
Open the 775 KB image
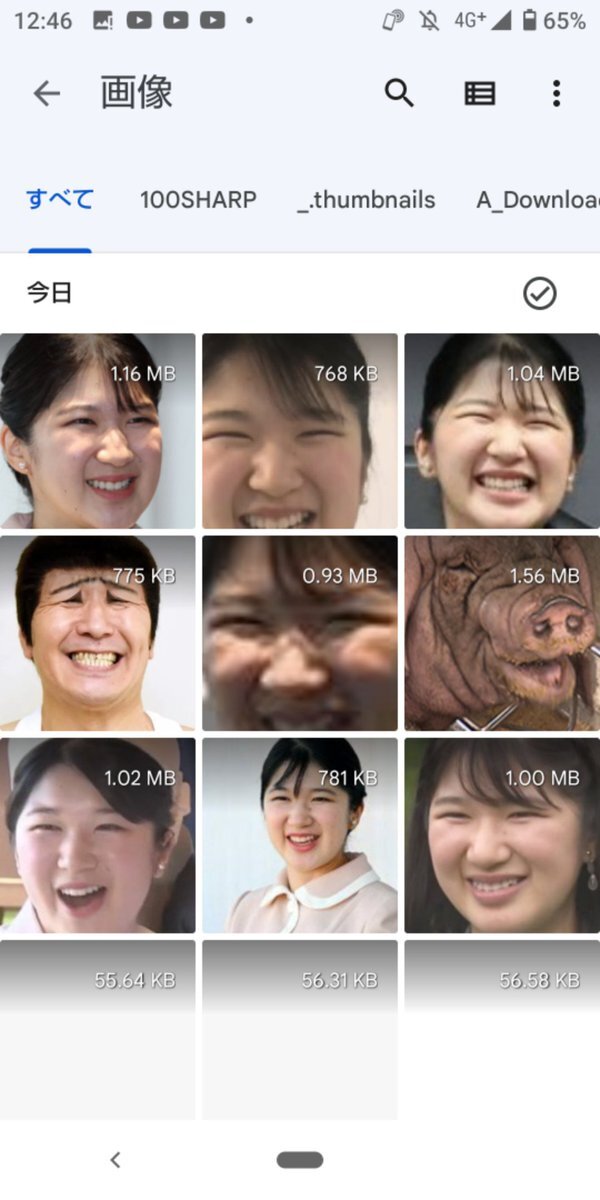click(97, 633)
